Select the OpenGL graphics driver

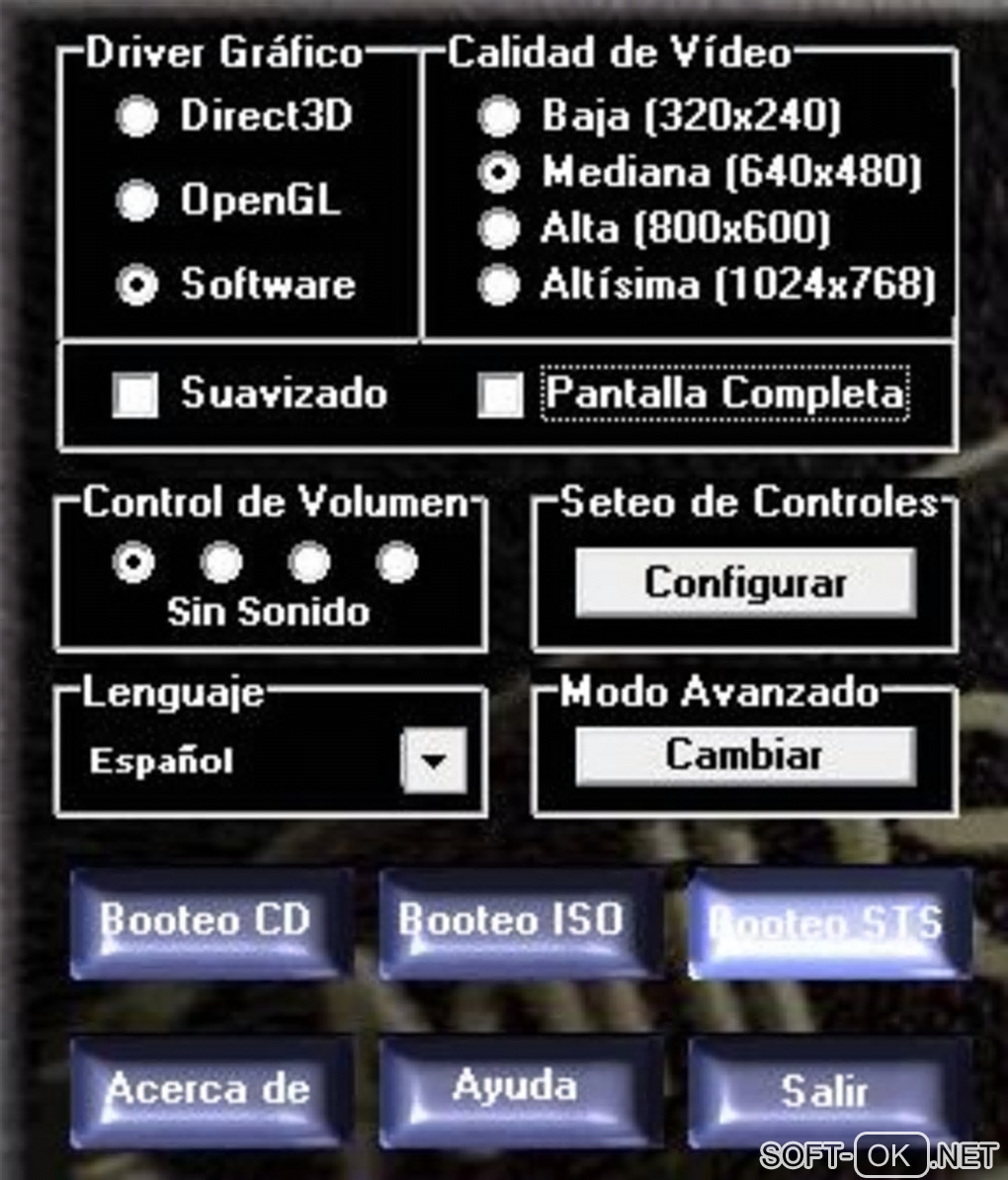(136, 201)
